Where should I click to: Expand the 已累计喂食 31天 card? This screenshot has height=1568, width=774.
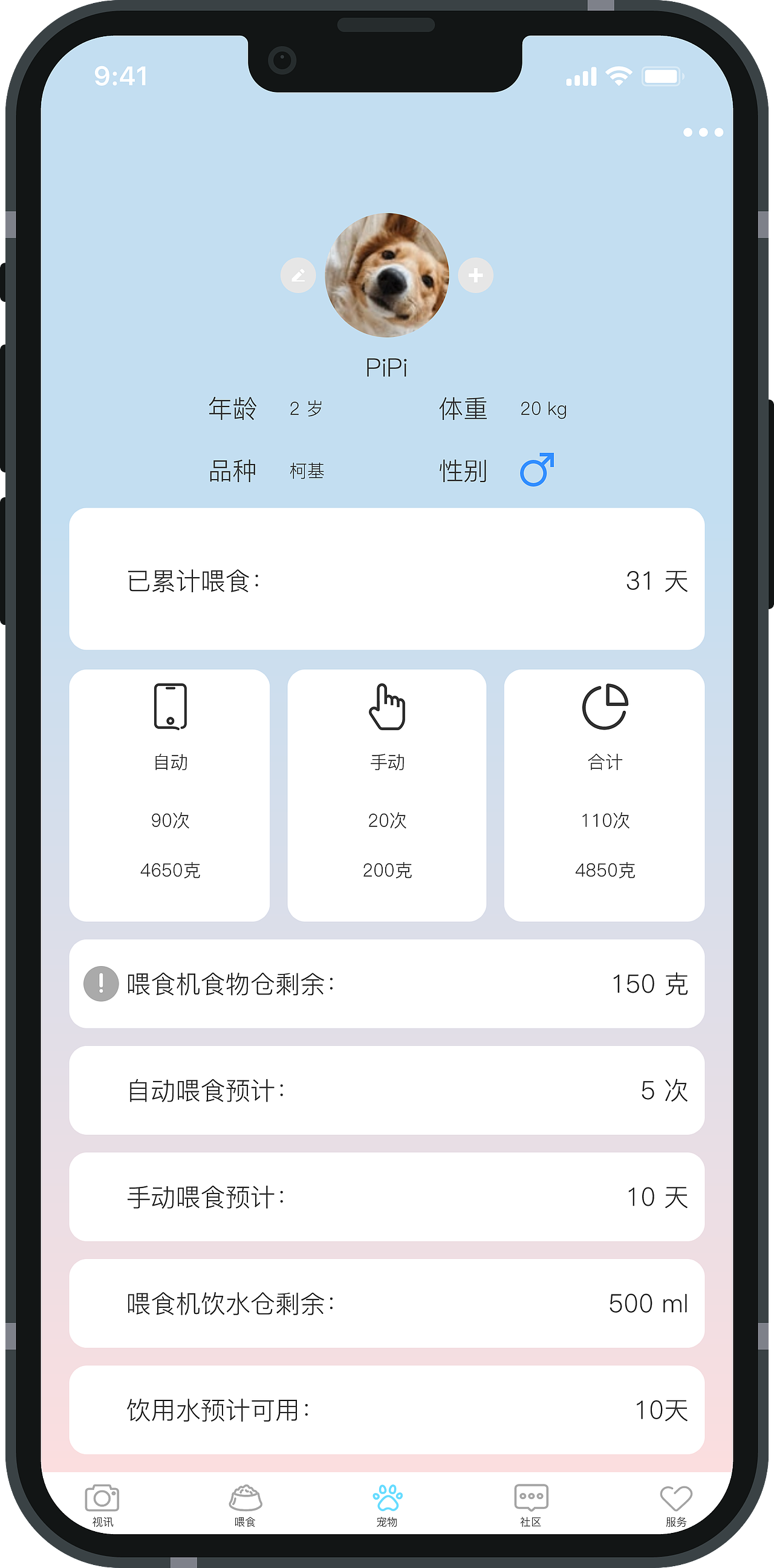click(387, 580)
